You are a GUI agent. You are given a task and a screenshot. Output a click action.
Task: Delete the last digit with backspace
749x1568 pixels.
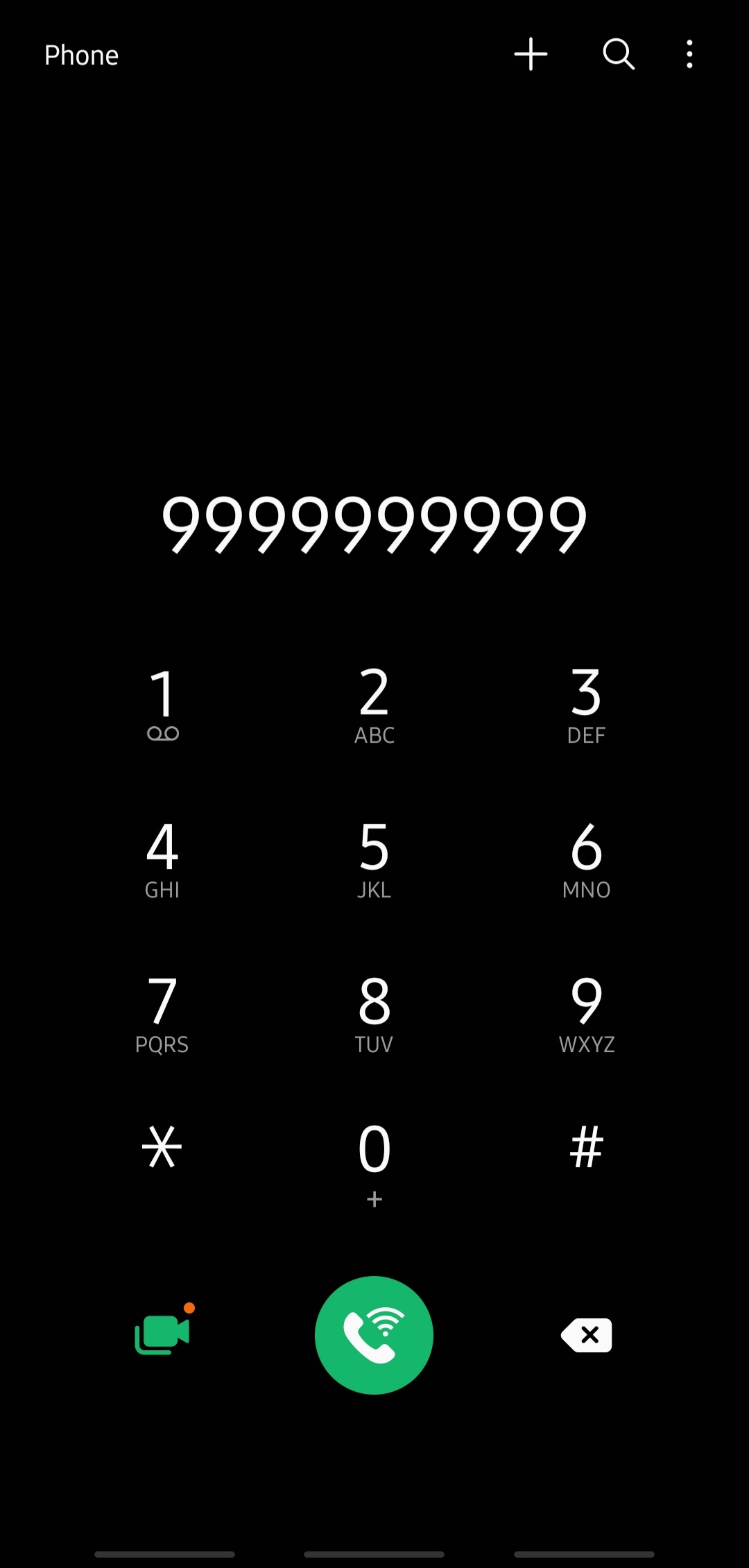coord(587,1335)
